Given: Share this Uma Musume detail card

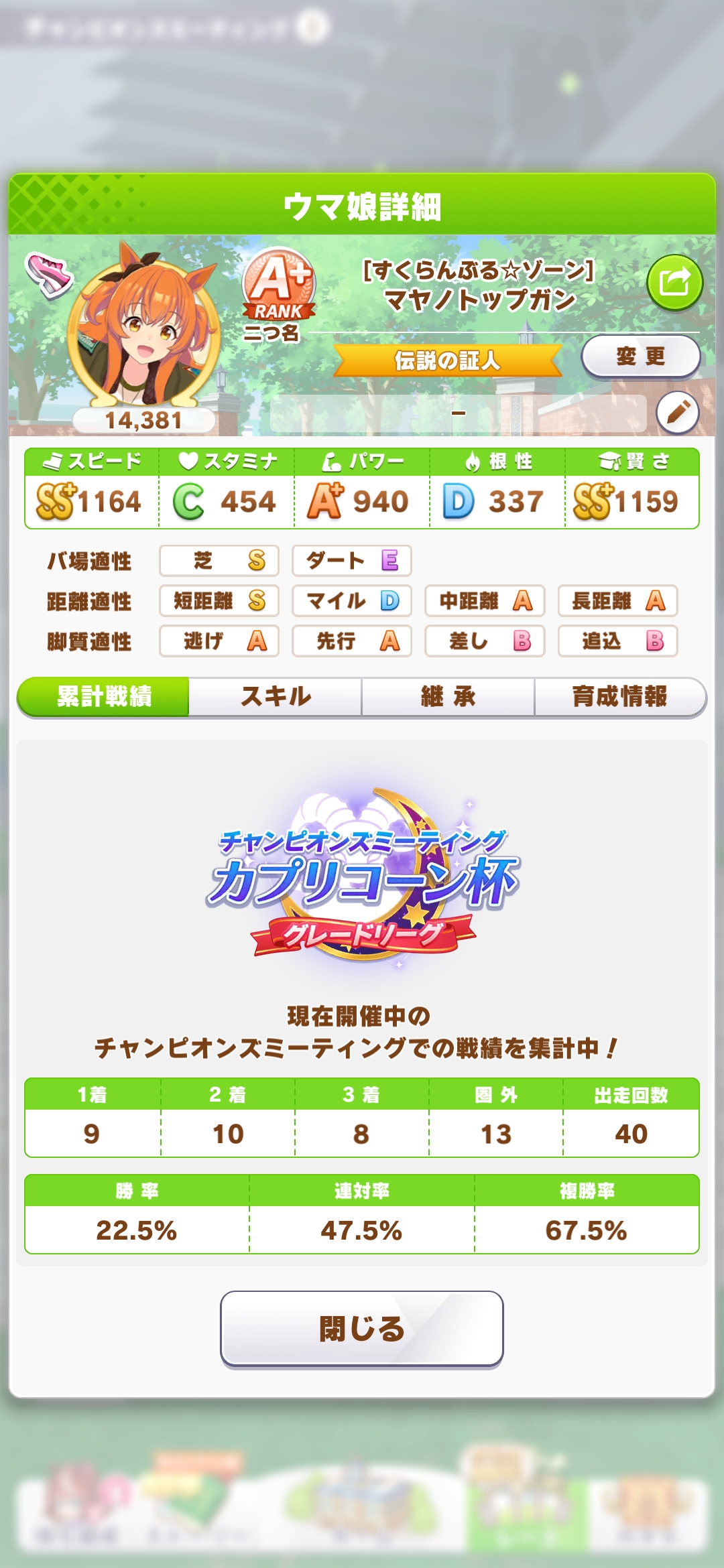Looking at the screenshot, I should click(x=674, y=283).
